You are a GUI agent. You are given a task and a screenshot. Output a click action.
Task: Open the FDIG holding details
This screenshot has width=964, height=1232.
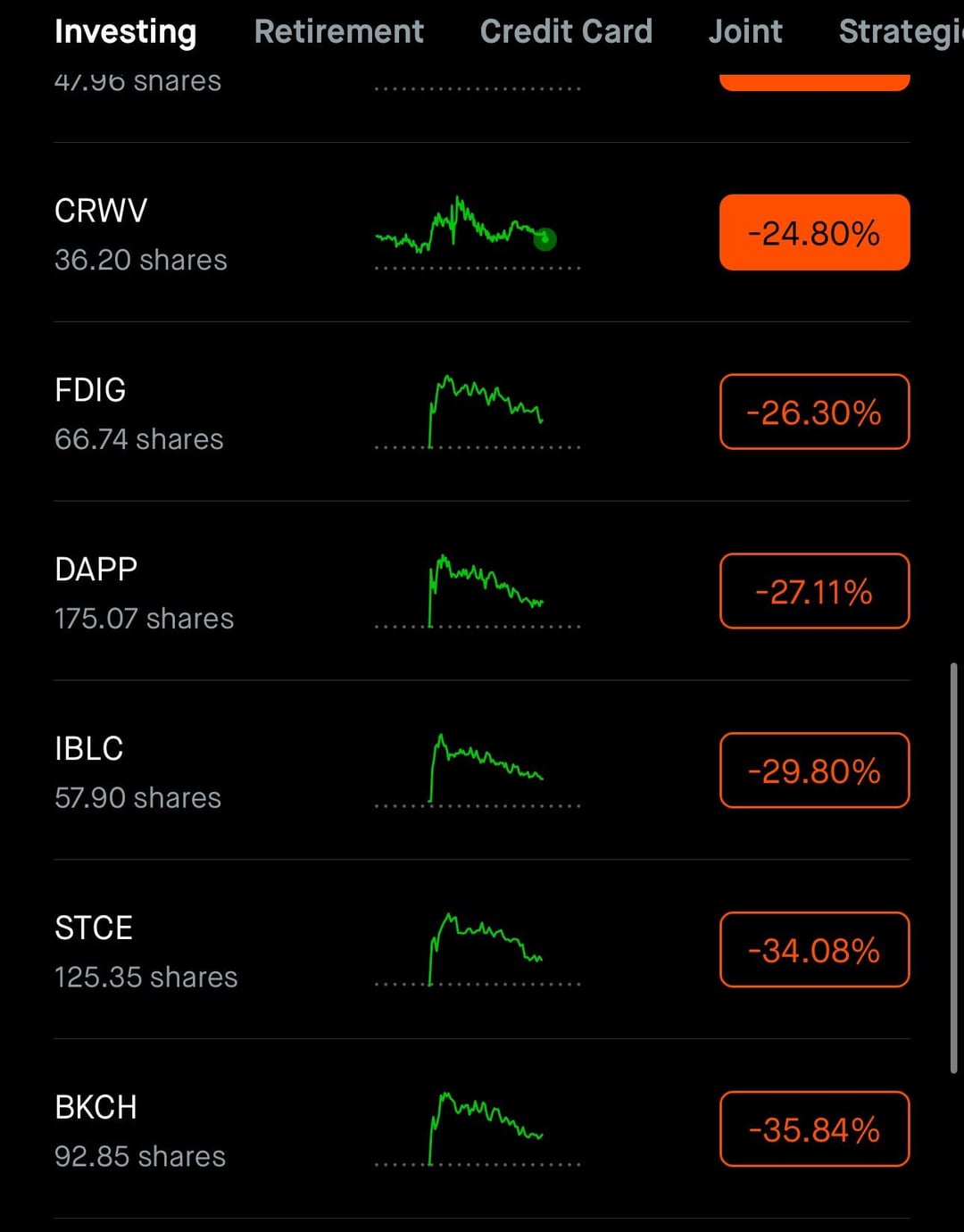coord(139,413)
